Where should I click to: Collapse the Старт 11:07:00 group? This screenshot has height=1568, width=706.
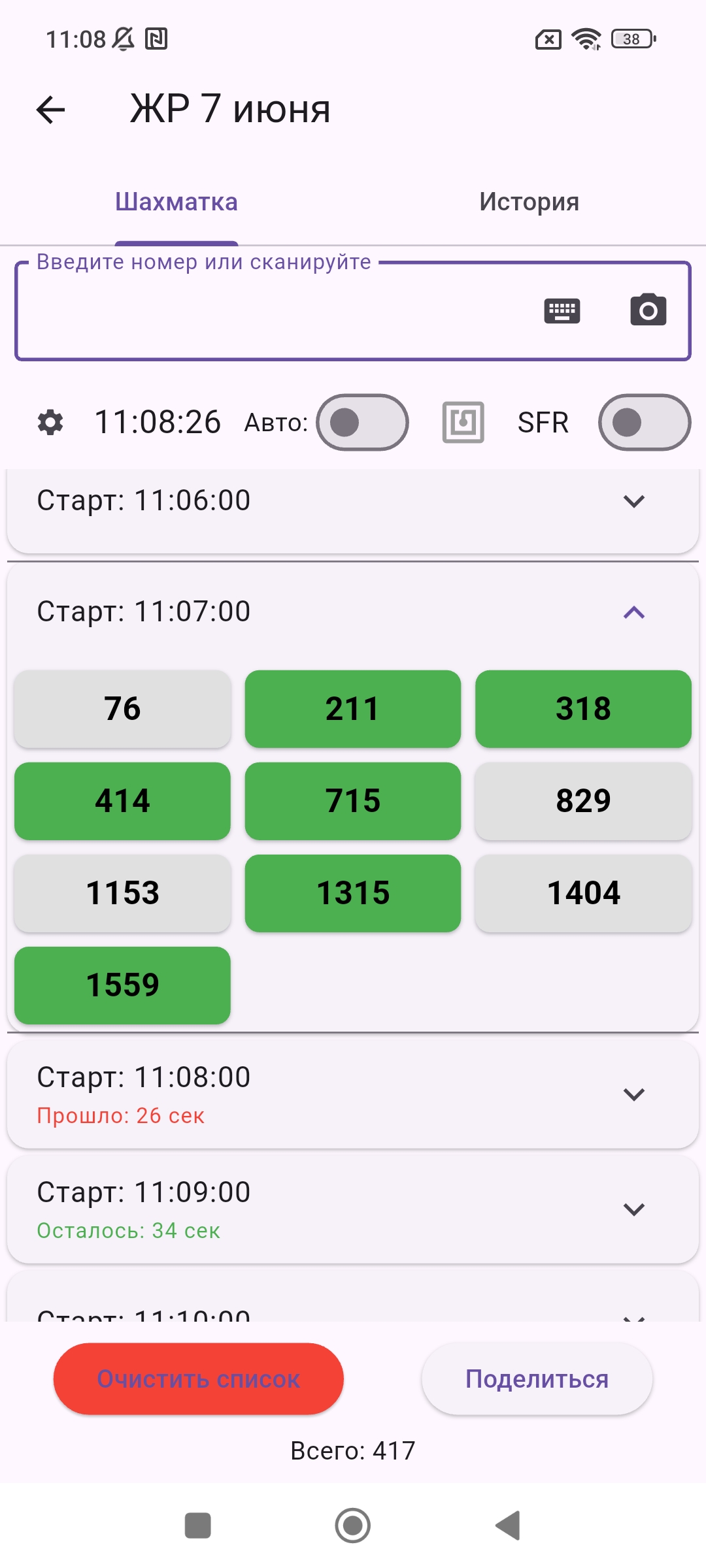click(x=633, y=612)
